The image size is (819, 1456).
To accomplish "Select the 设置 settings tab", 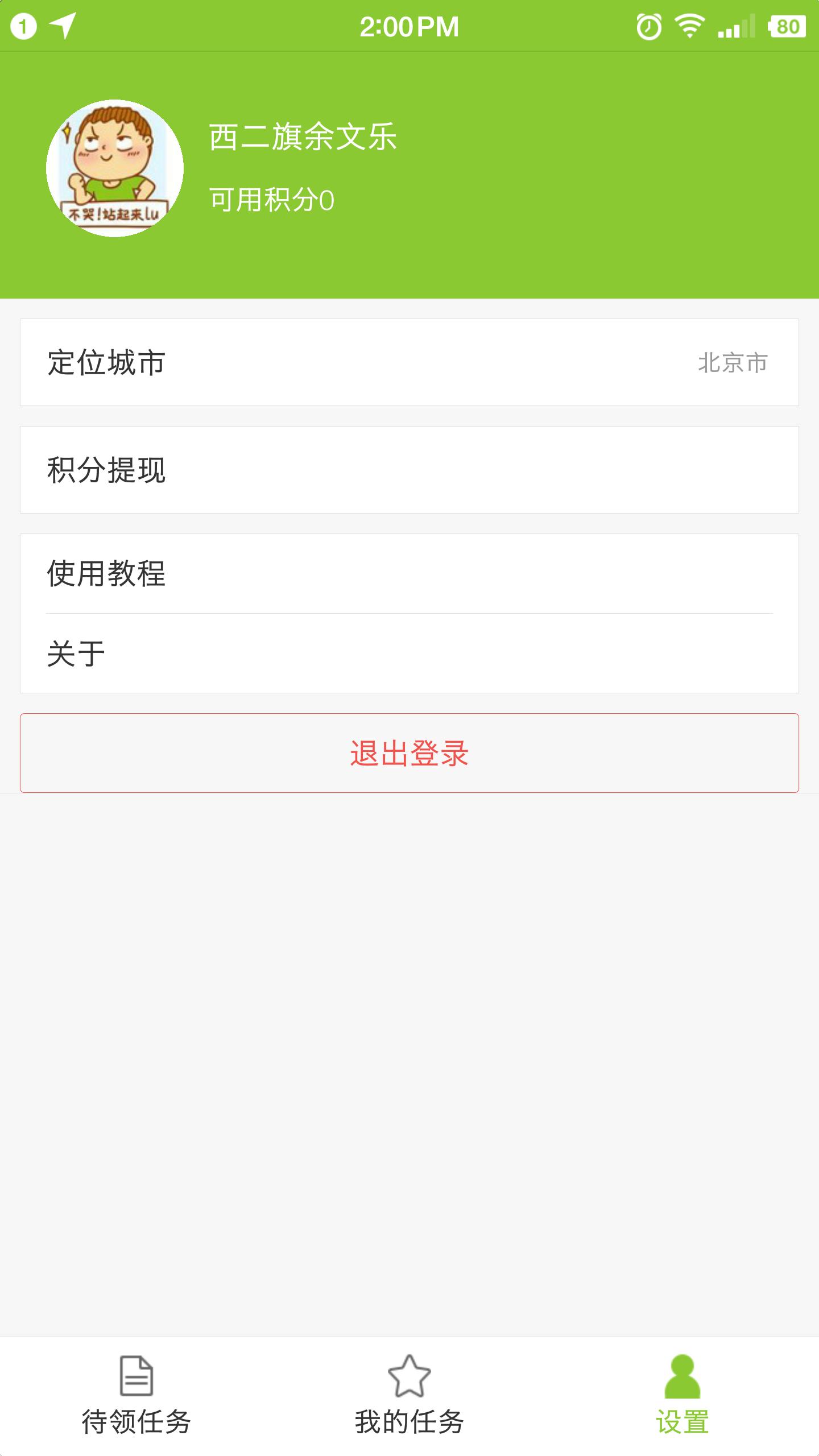I will 682,1397.
